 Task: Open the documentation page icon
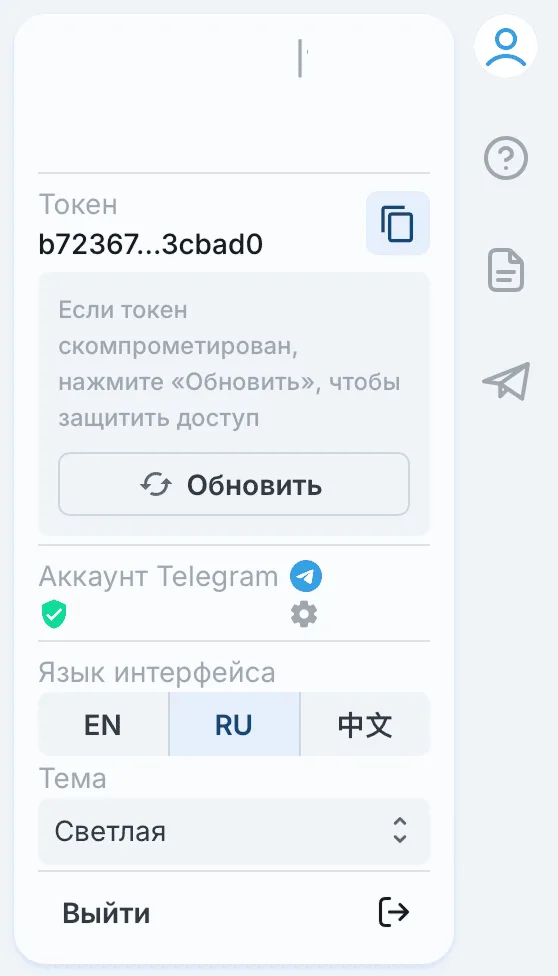pos(506,270)
